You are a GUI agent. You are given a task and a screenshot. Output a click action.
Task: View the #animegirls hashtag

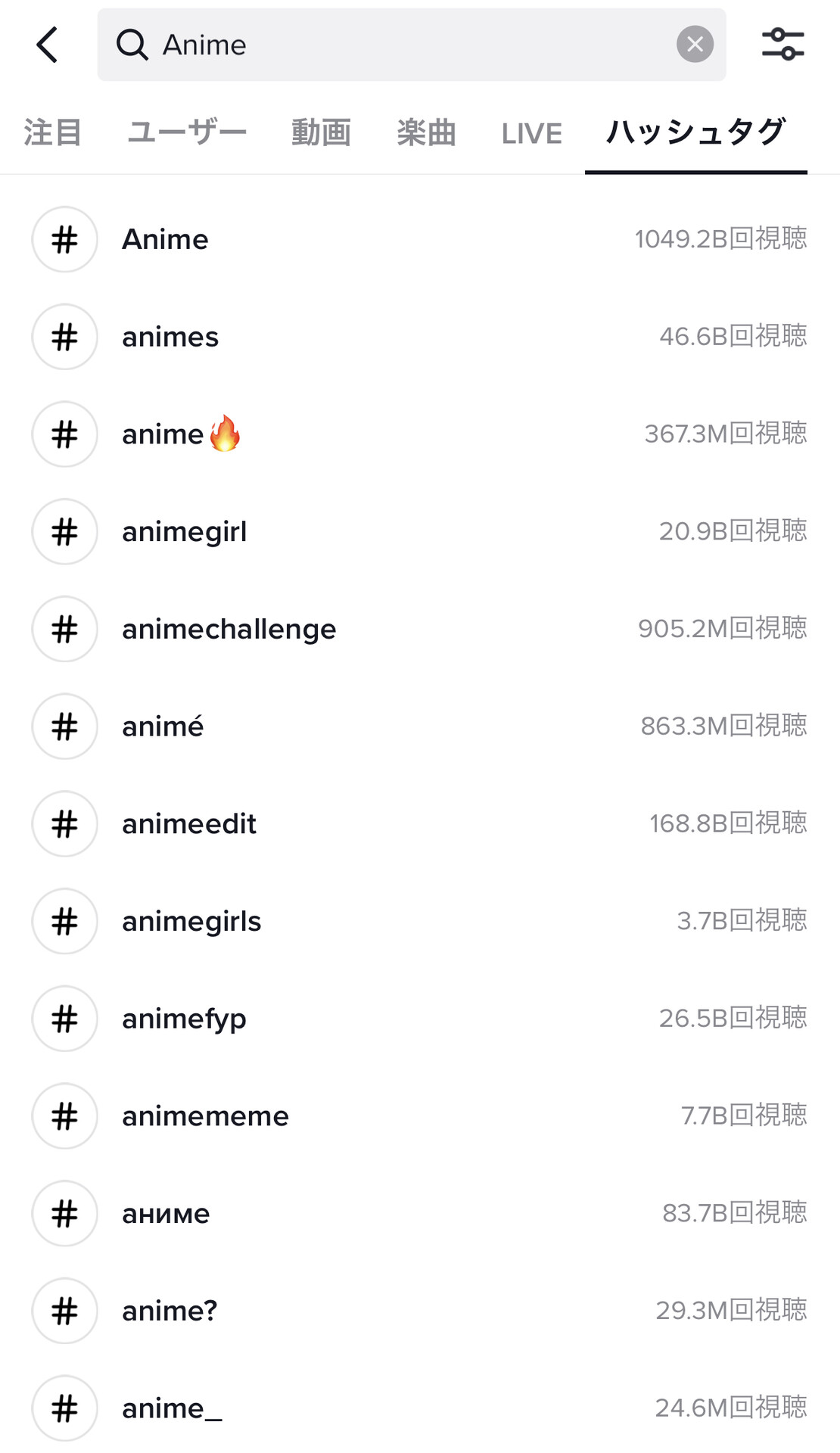coord(420,921)
